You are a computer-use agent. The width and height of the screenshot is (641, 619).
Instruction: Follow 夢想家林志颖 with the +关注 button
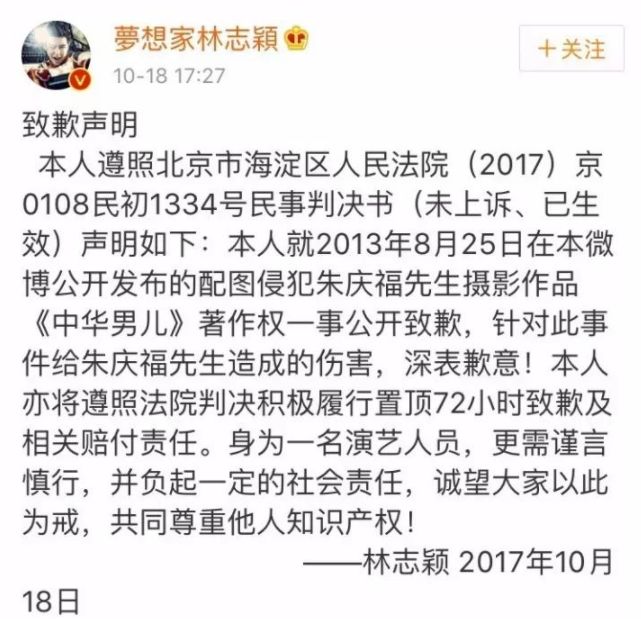571,47
